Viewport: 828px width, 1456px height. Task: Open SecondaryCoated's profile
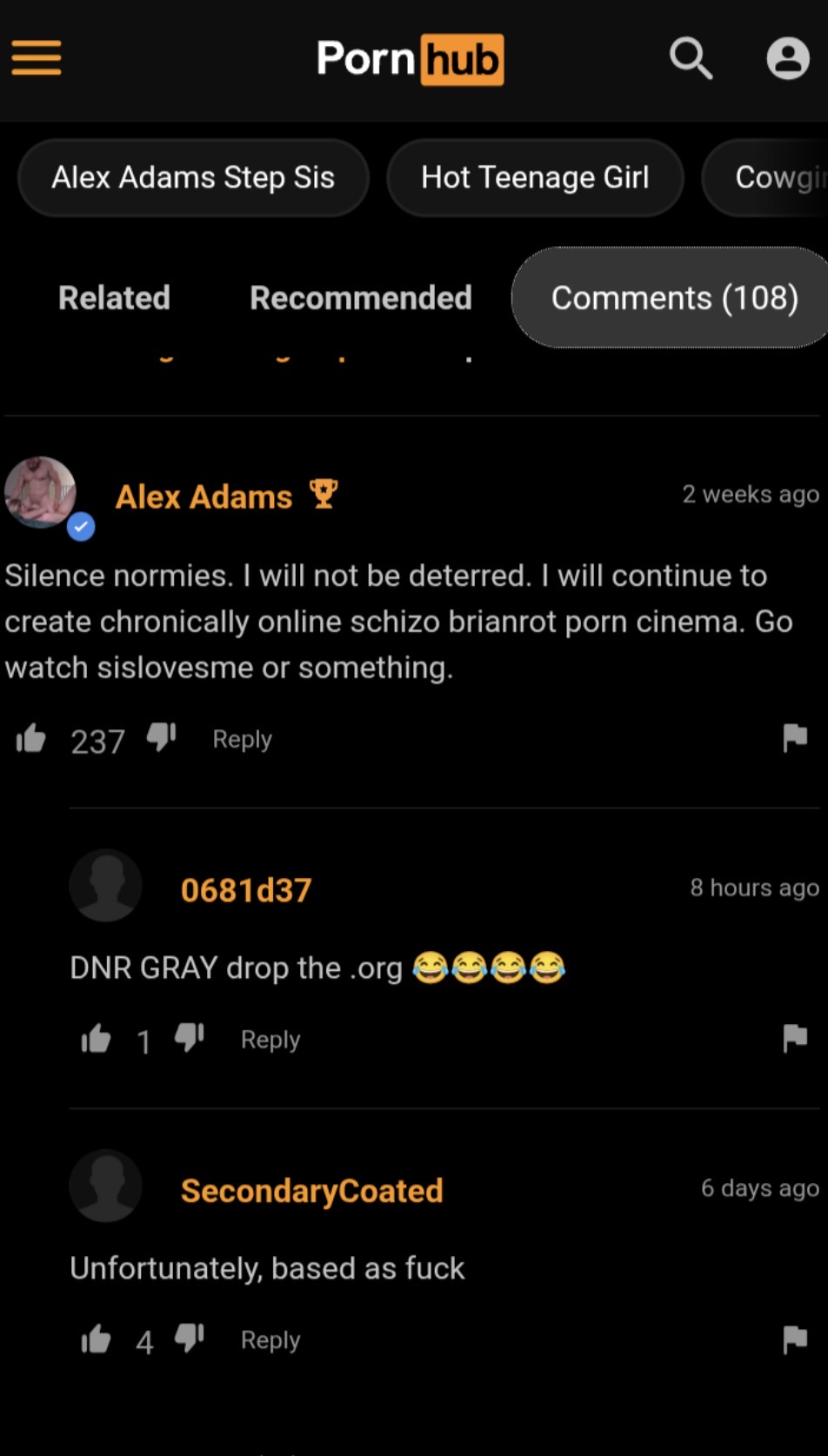click(311, 1190)
